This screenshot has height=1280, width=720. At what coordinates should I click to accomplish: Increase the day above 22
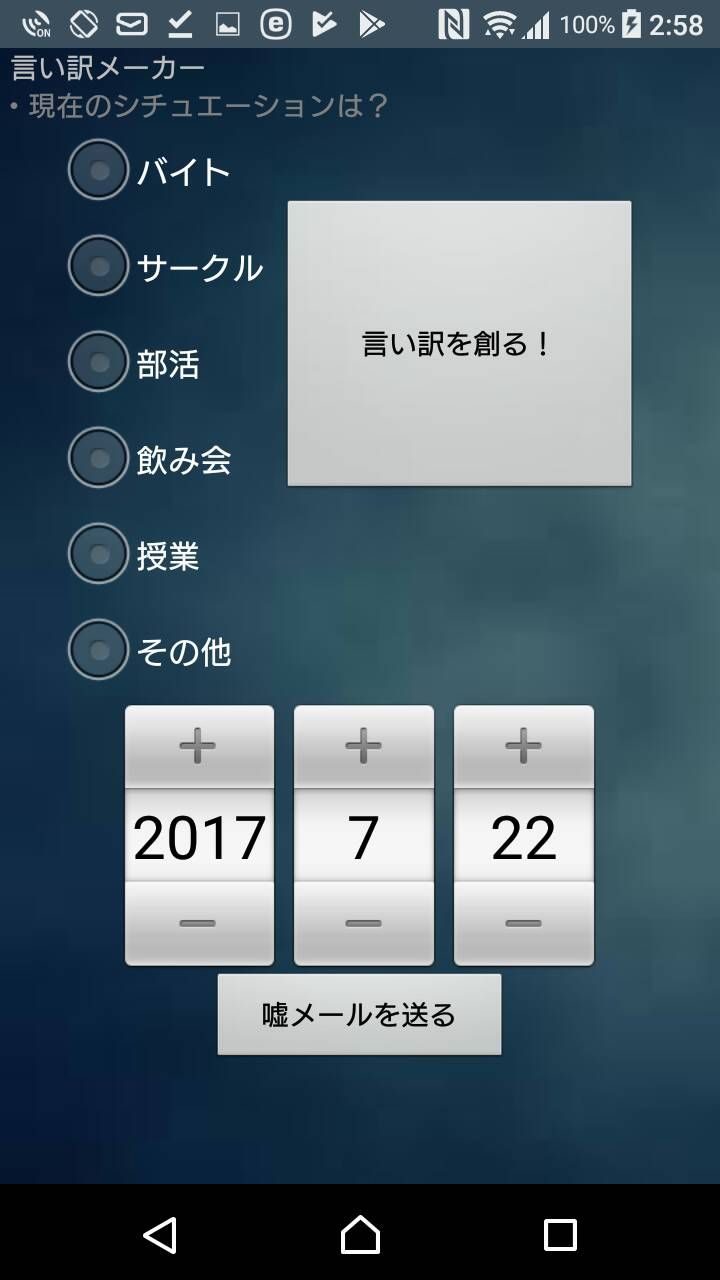(x=524, y=746)
